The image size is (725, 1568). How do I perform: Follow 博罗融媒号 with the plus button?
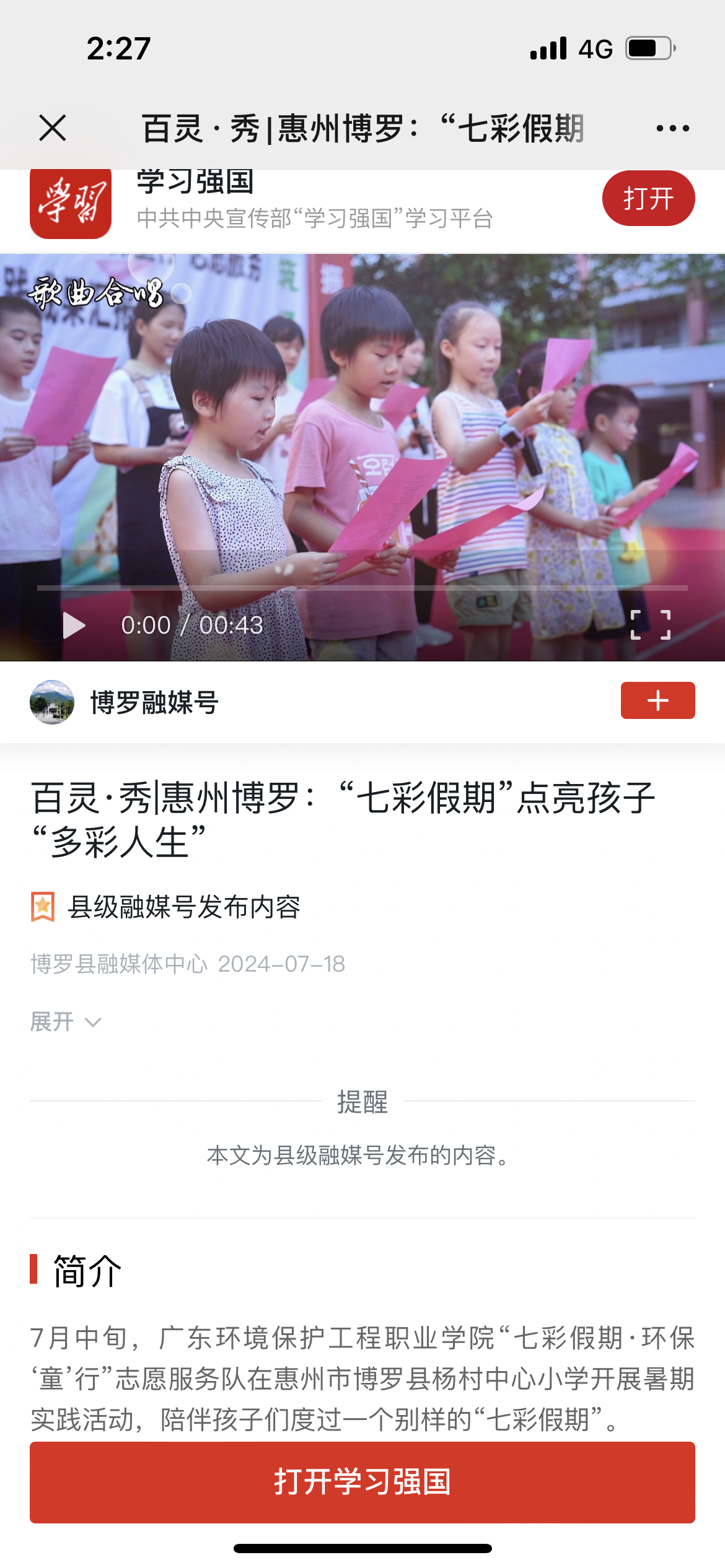pyautogui.click(x=657, y=700)
